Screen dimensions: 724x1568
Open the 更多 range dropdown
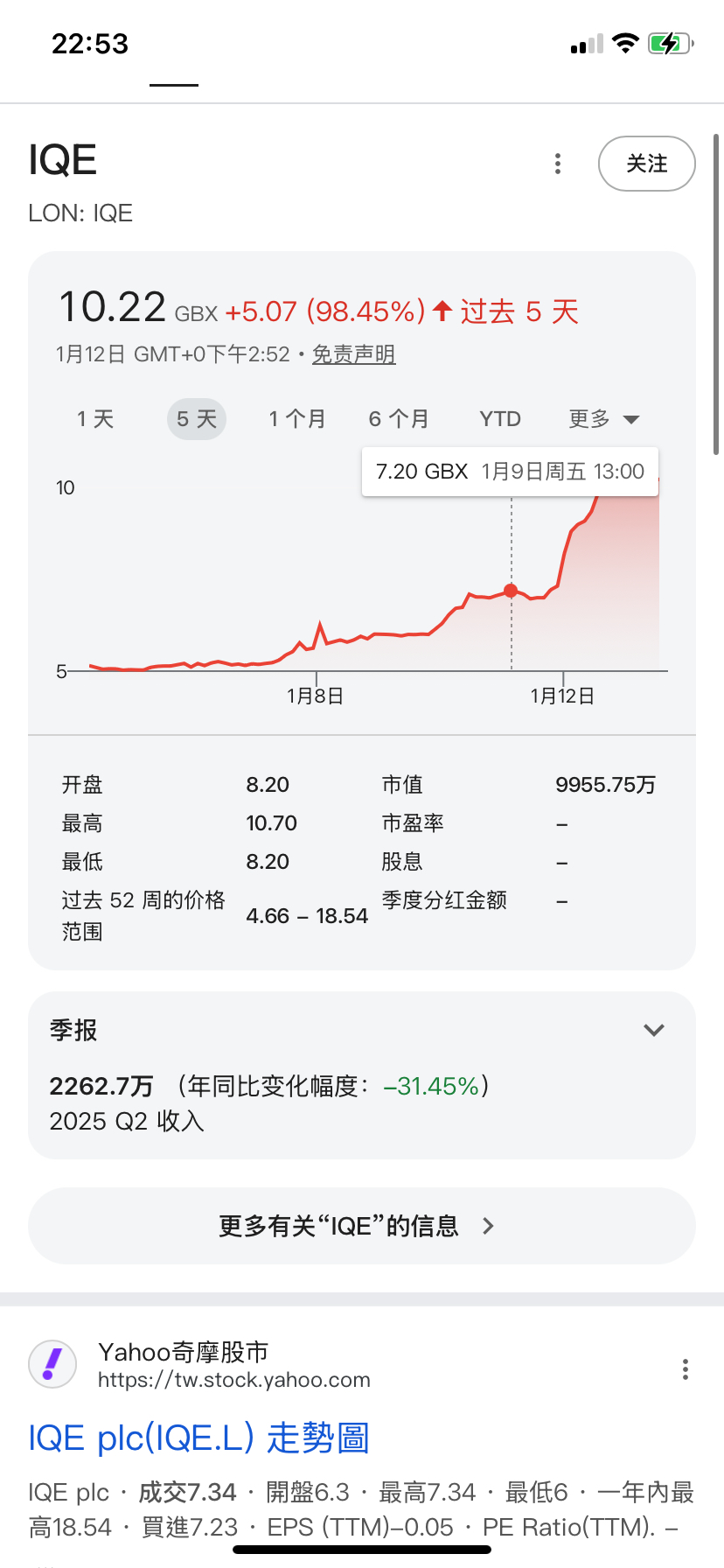(603, 419)
